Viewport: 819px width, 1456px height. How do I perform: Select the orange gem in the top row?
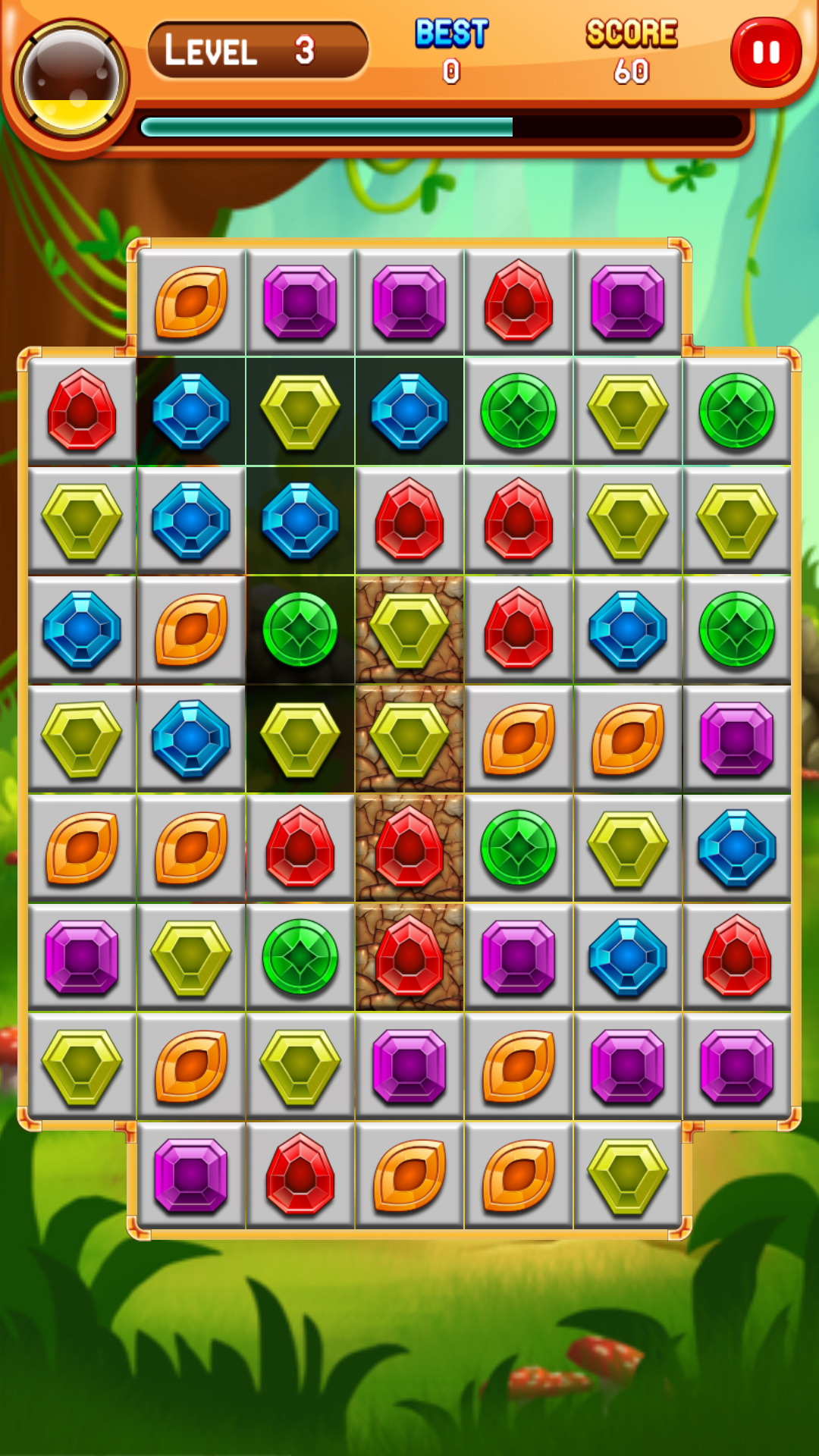coord(191,301)
